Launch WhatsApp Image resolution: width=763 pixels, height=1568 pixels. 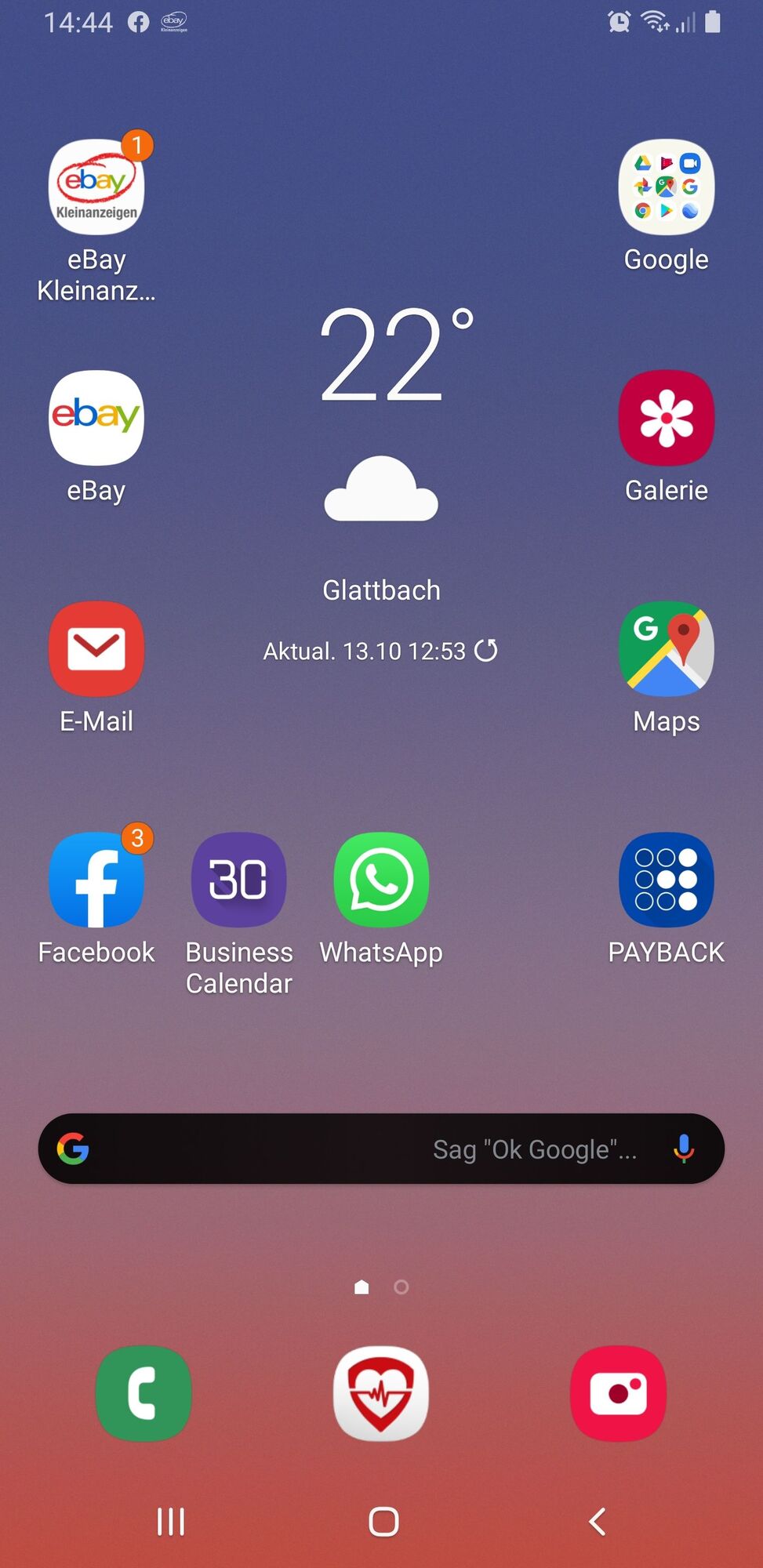coord(381,880)
